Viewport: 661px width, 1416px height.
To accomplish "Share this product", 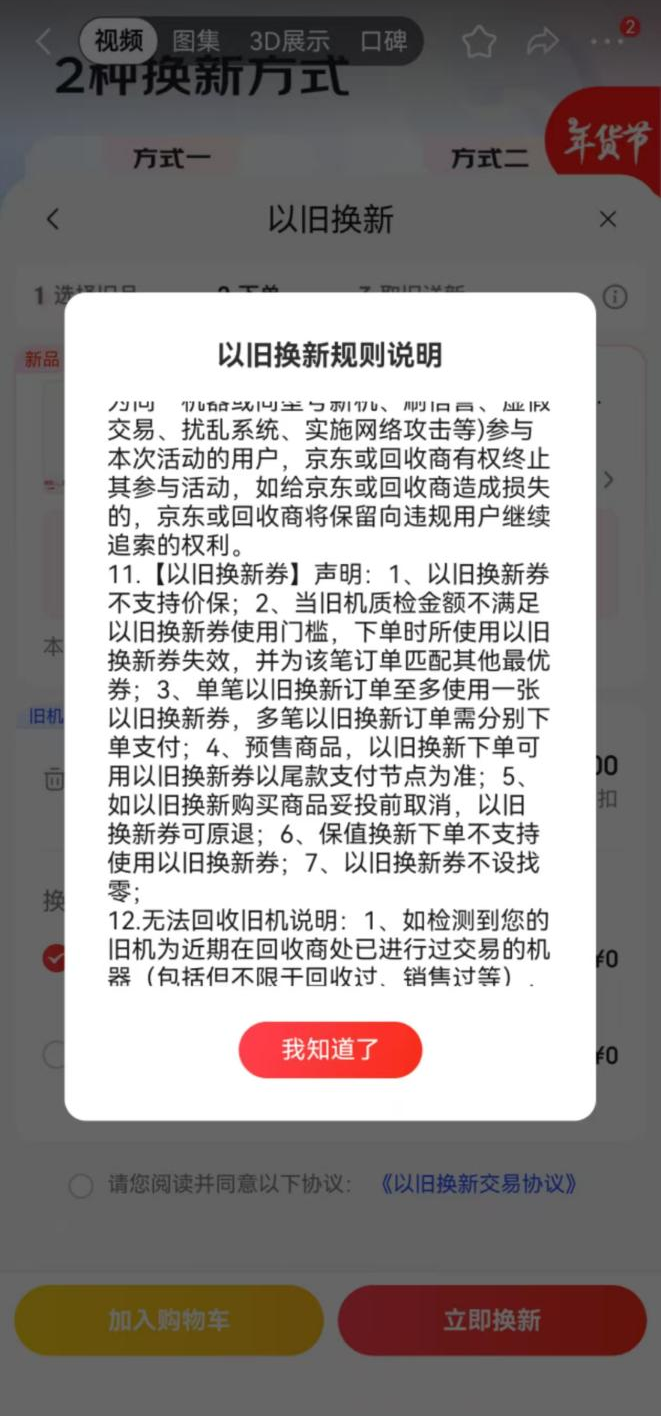I will (542, 41).
